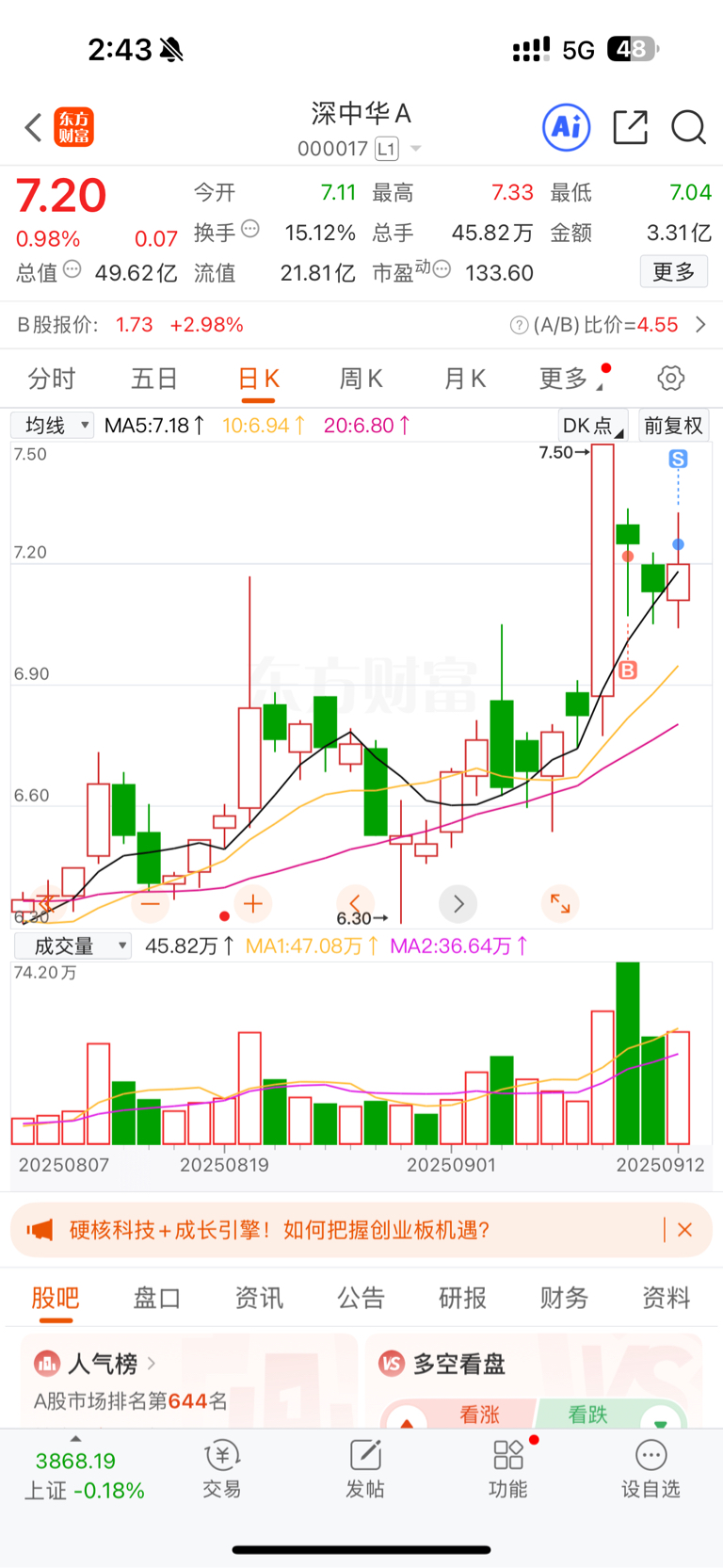The width and height of the screenshot is (723, 1568).
Task: Toggle the DK点 indicator
Action: click(x=592, y=426)
